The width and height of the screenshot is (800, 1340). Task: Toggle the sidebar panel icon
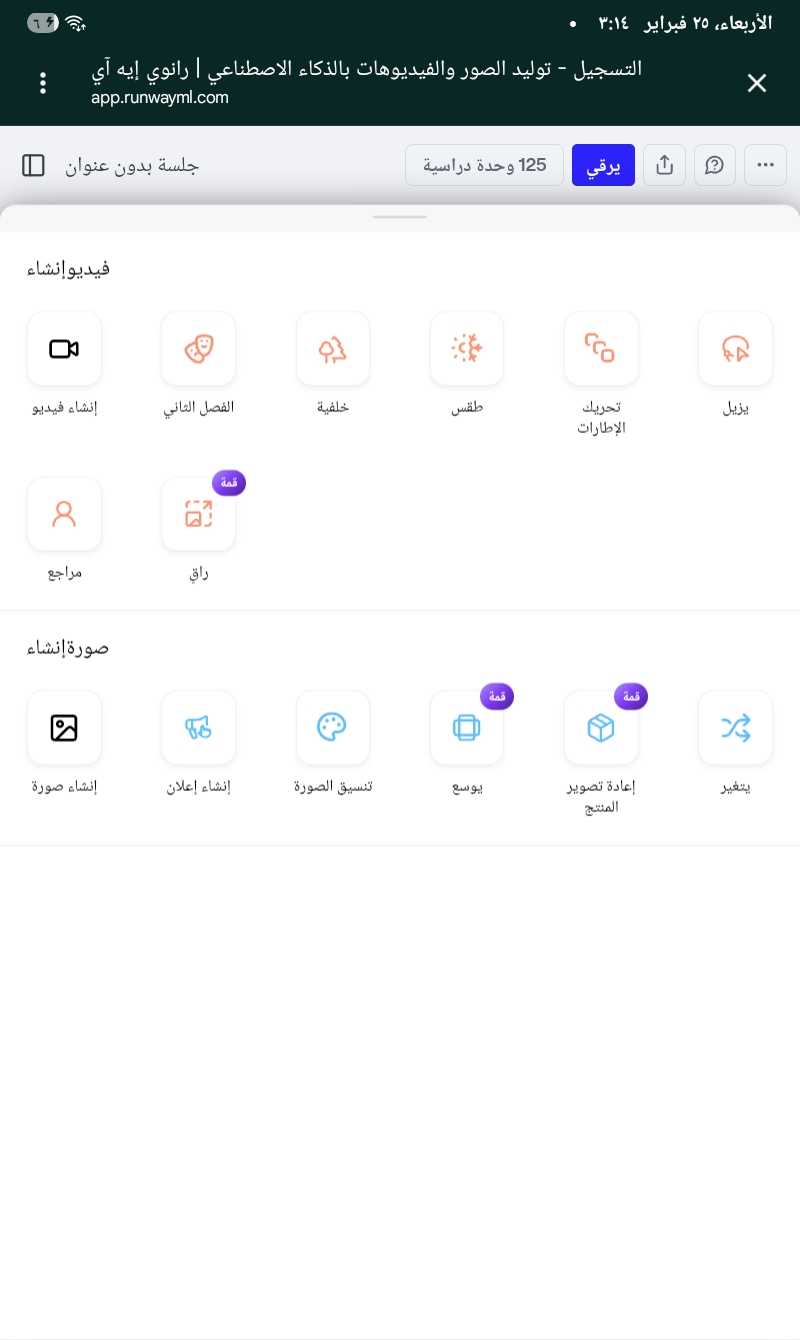[x=33, y=165]
